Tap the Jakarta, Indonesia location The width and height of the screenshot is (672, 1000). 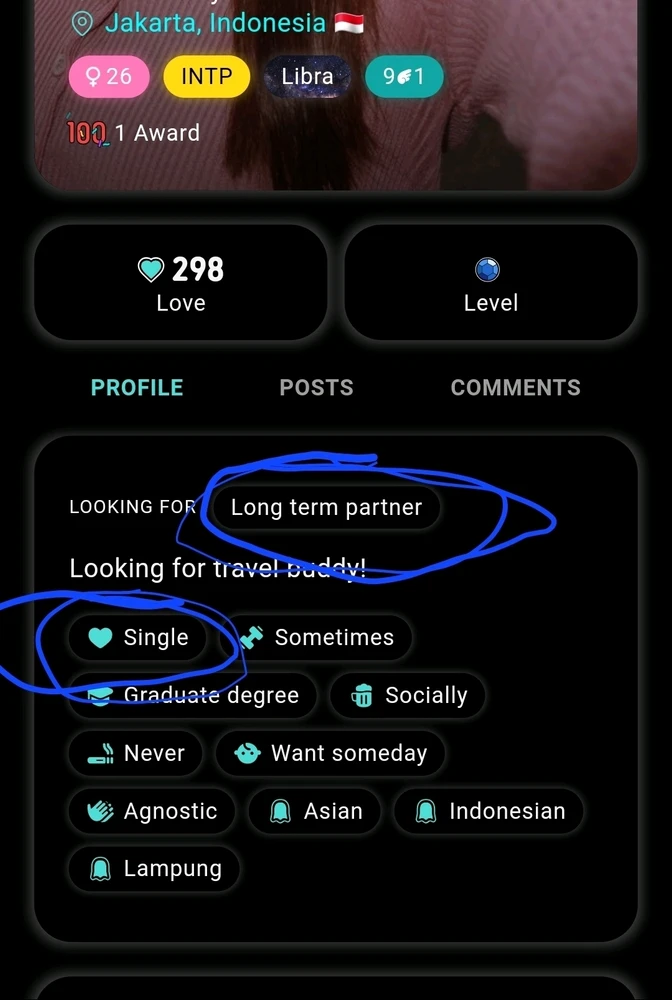click(x=215, y=23)
